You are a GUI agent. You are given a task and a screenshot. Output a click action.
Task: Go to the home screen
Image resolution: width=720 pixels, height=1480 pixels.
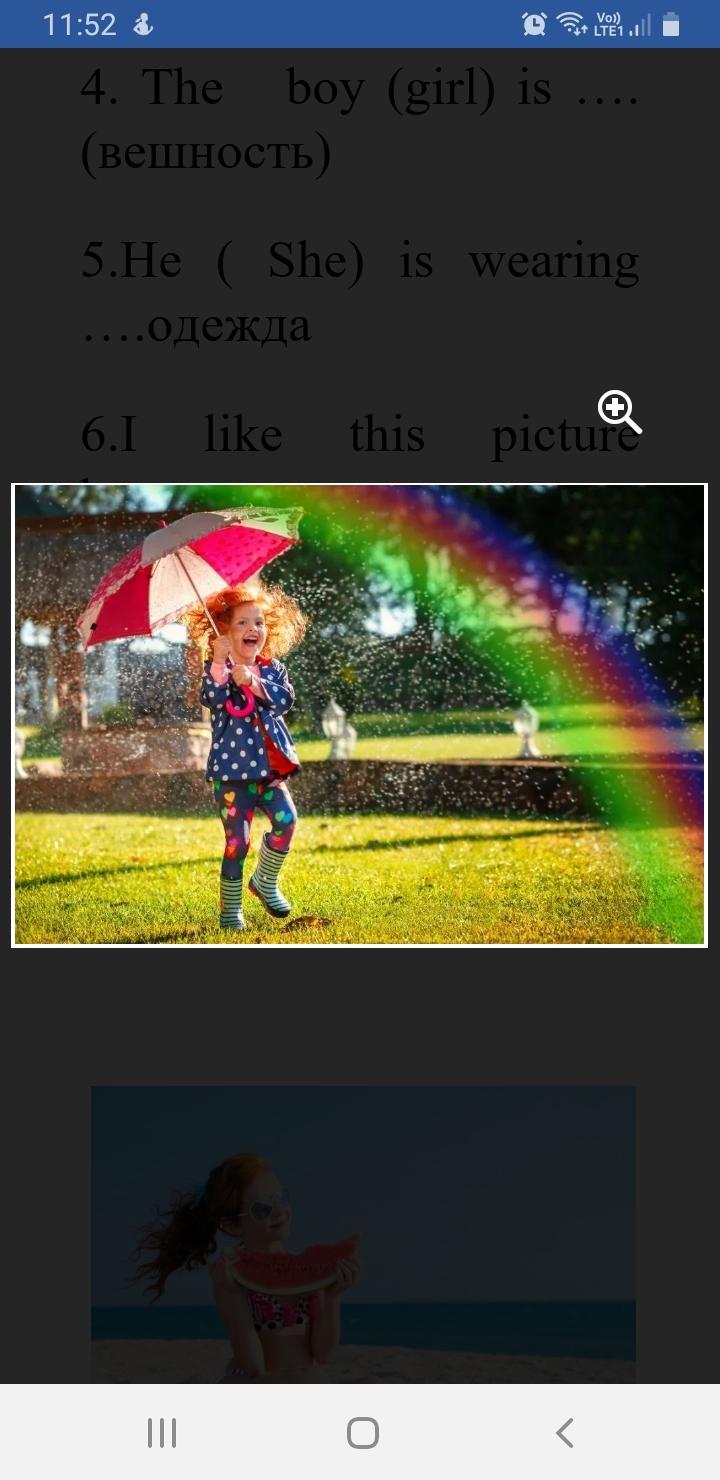coord(362,1433)
